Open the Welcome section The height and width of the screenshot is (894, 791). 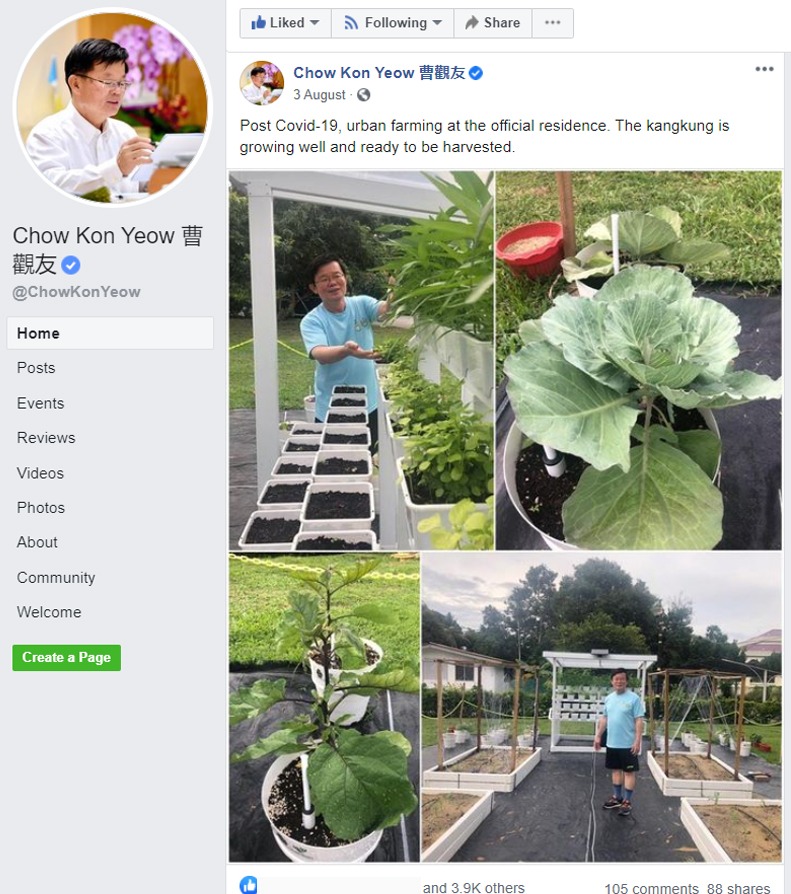pos(49,612)
